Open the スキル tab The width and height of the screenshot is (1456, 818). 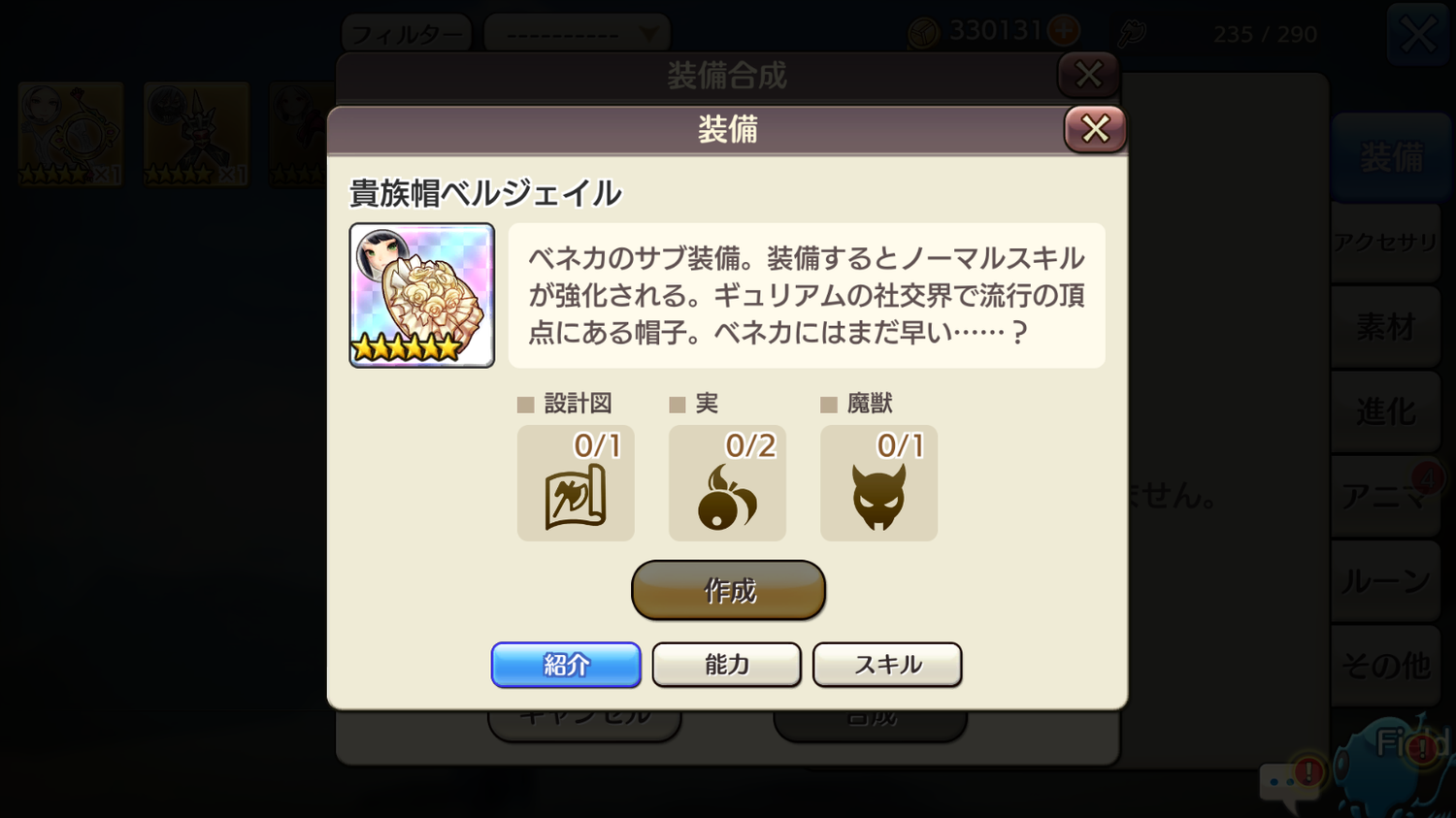[x=887, y=665]
